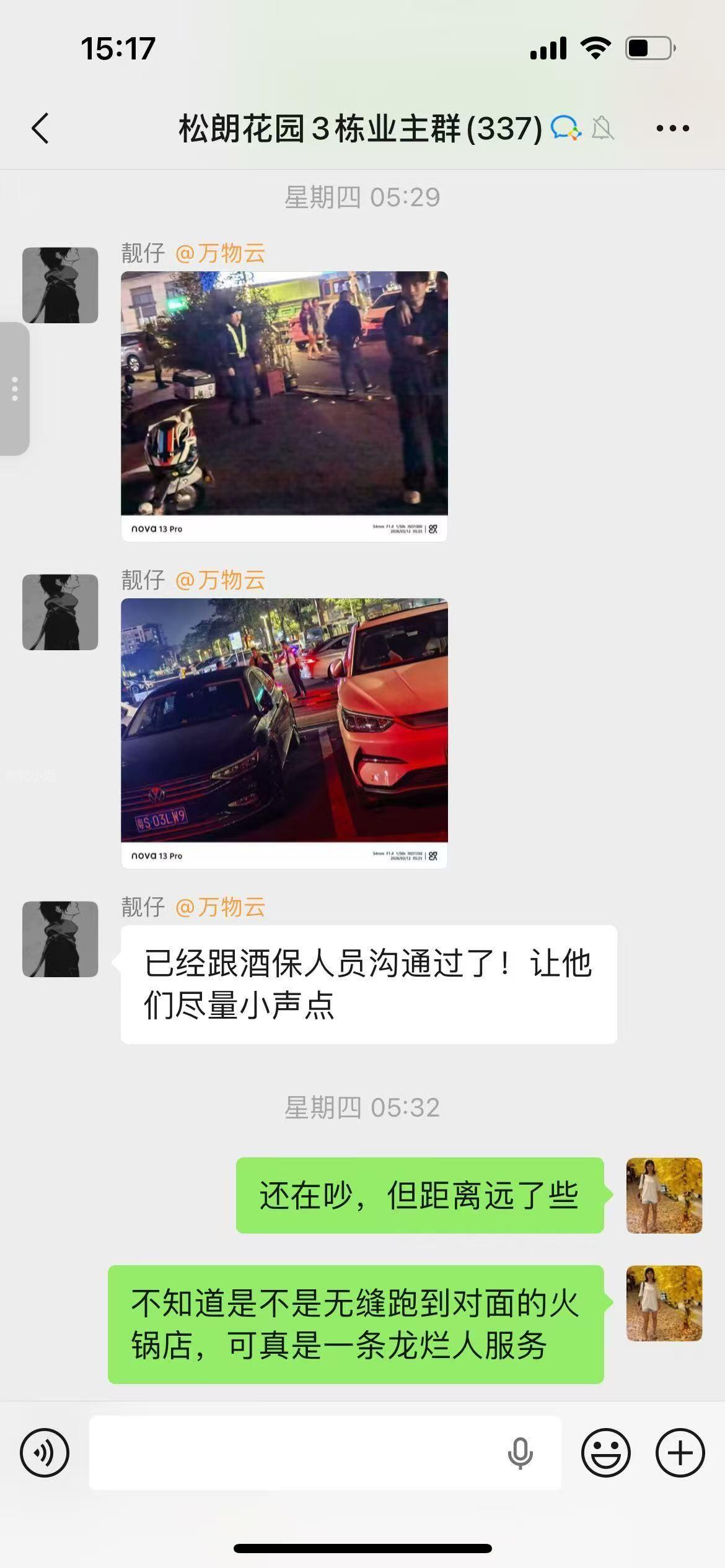Screen dimensions: 725x1568
Task: Tap the microphone dictation icon in input
Action: tap(520, 1452)
